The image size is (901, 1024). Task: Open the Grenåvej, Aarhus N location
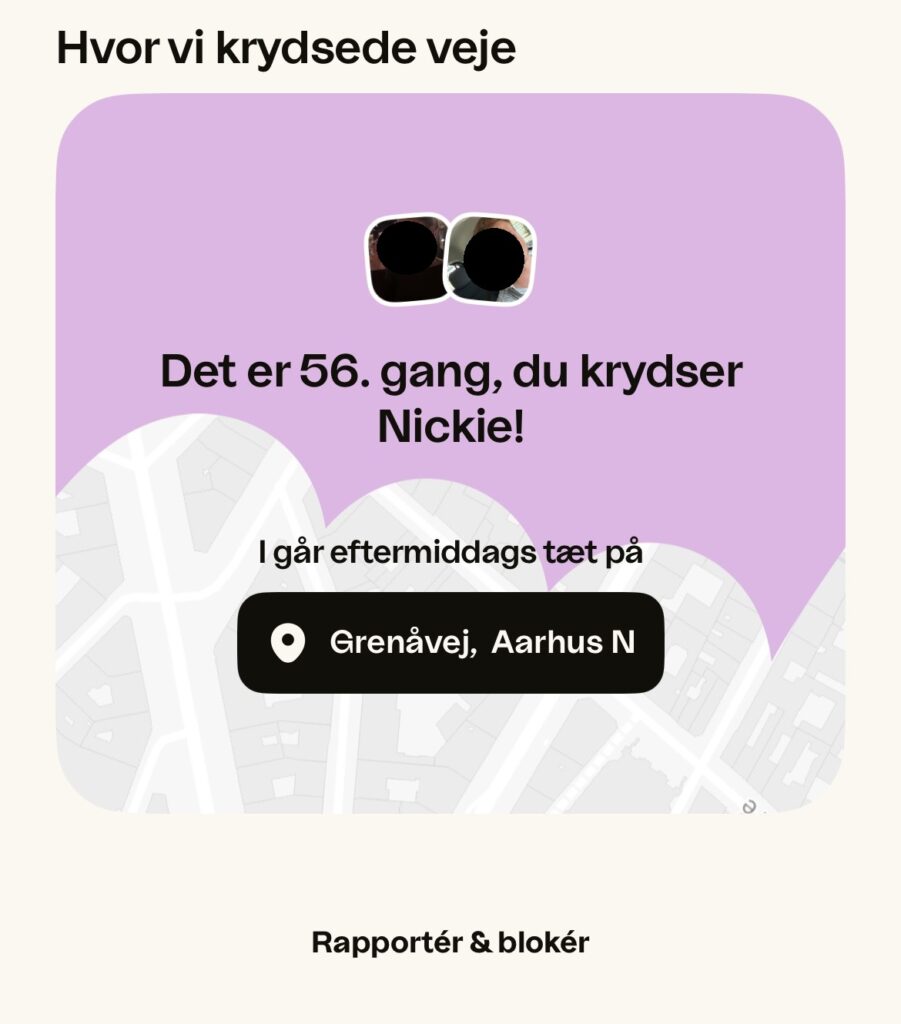pyautogui.click(x=450, y=642)
